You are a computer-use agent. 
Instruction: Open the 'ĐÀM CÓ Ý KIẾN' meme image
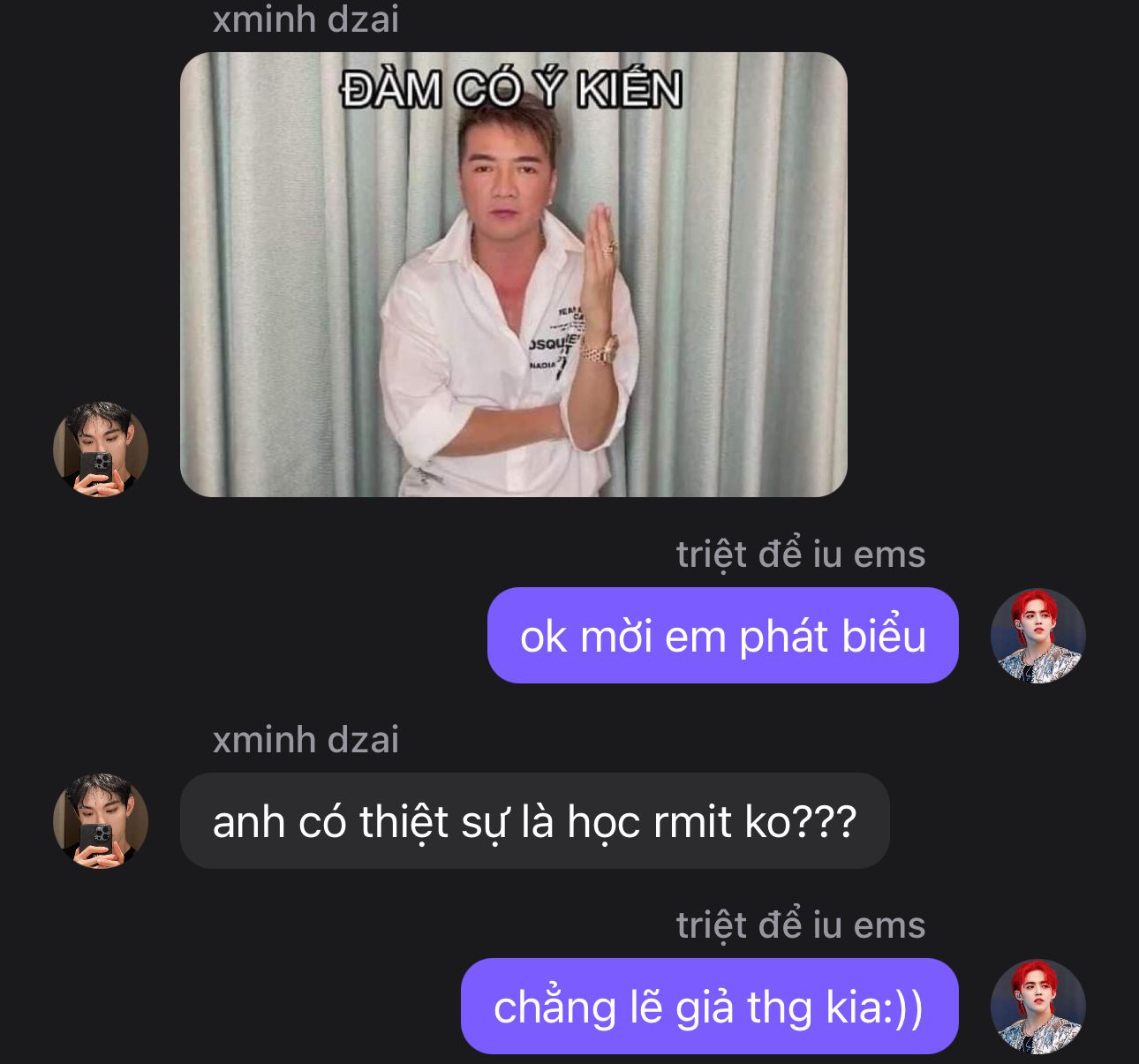(x=514, y=275)
